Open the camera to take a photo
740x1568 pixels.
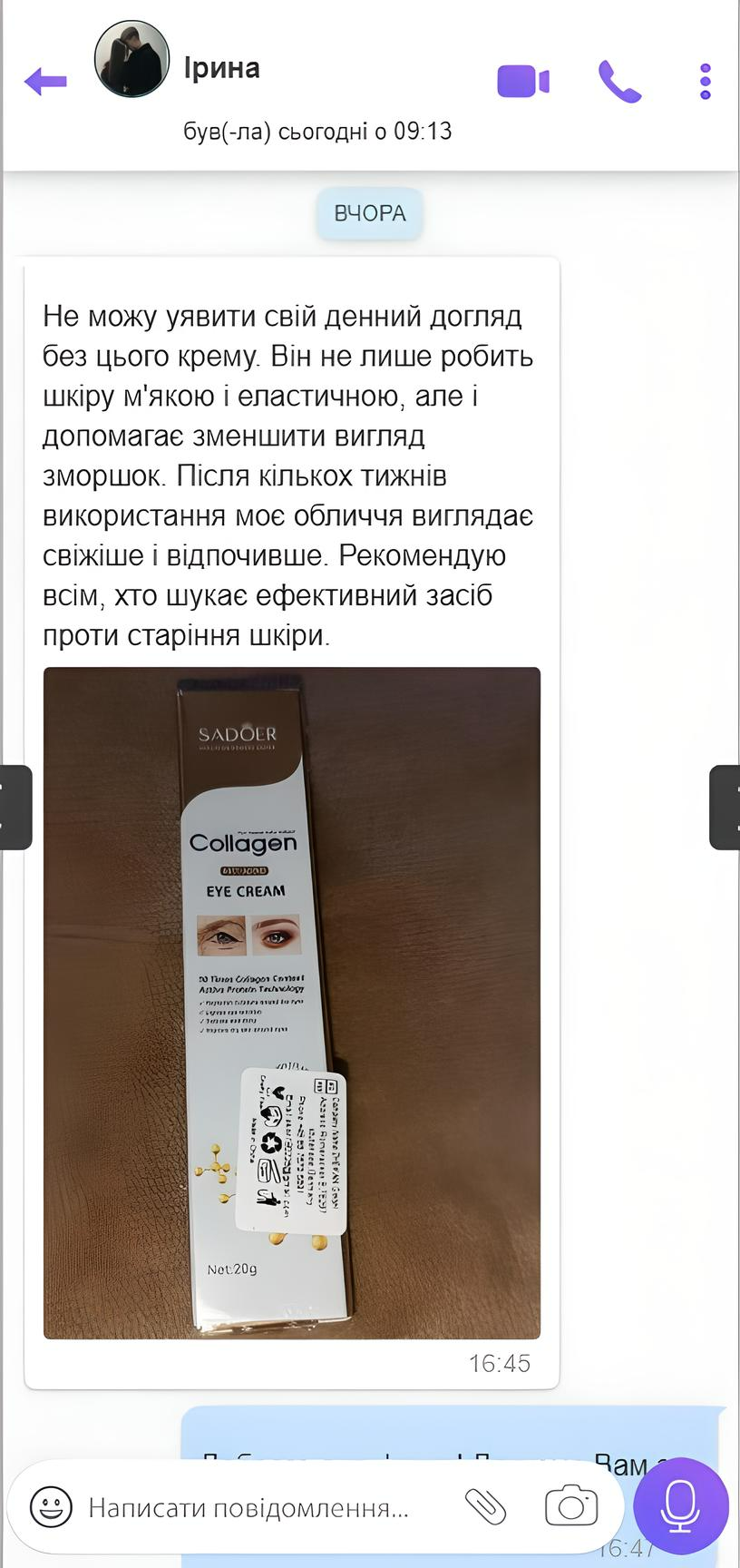coord(571,1507)
